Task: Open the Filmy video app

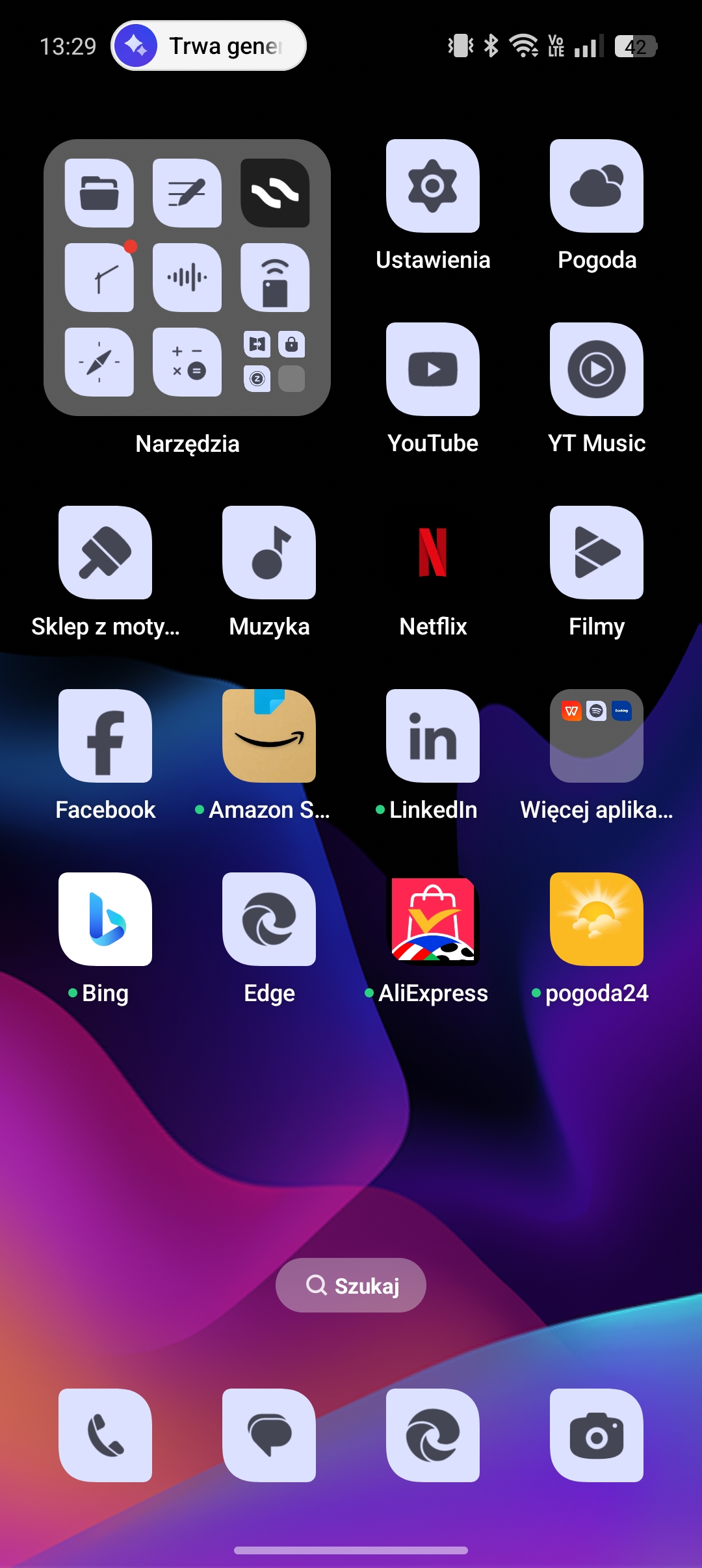Action: [597, 553]
